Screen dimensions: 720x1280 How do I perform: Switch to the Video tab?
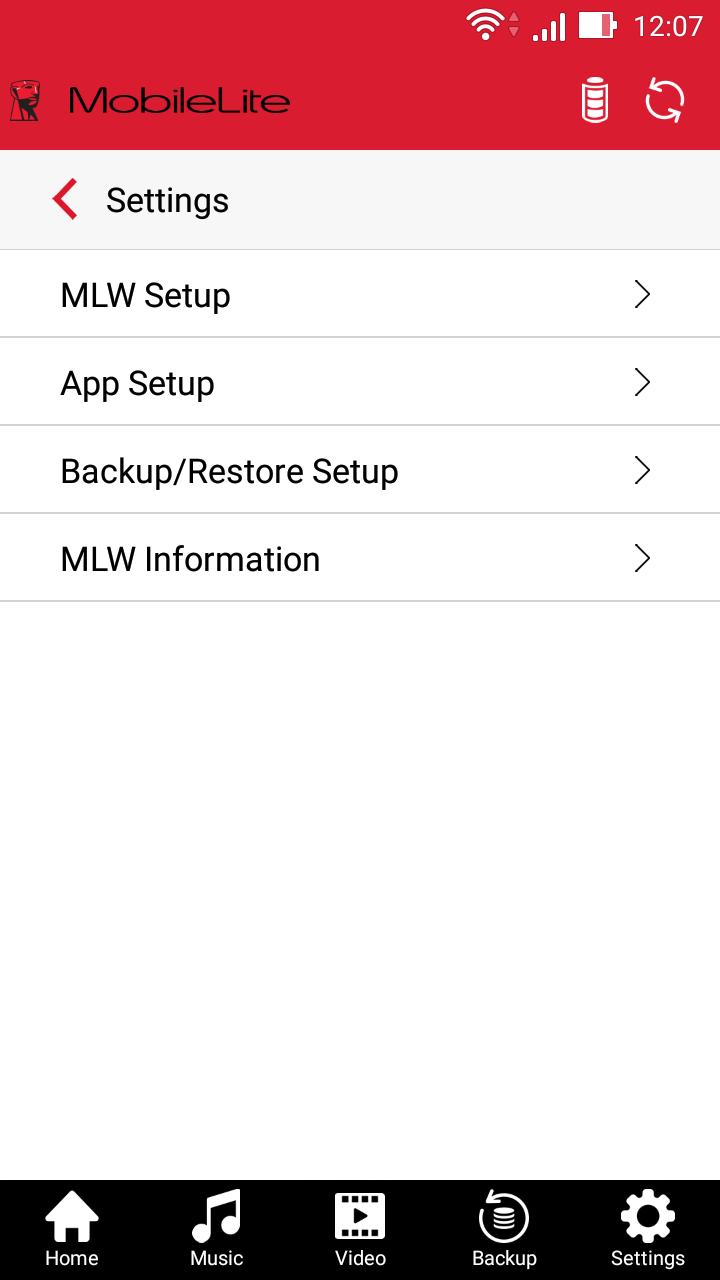pos(360,1230)
